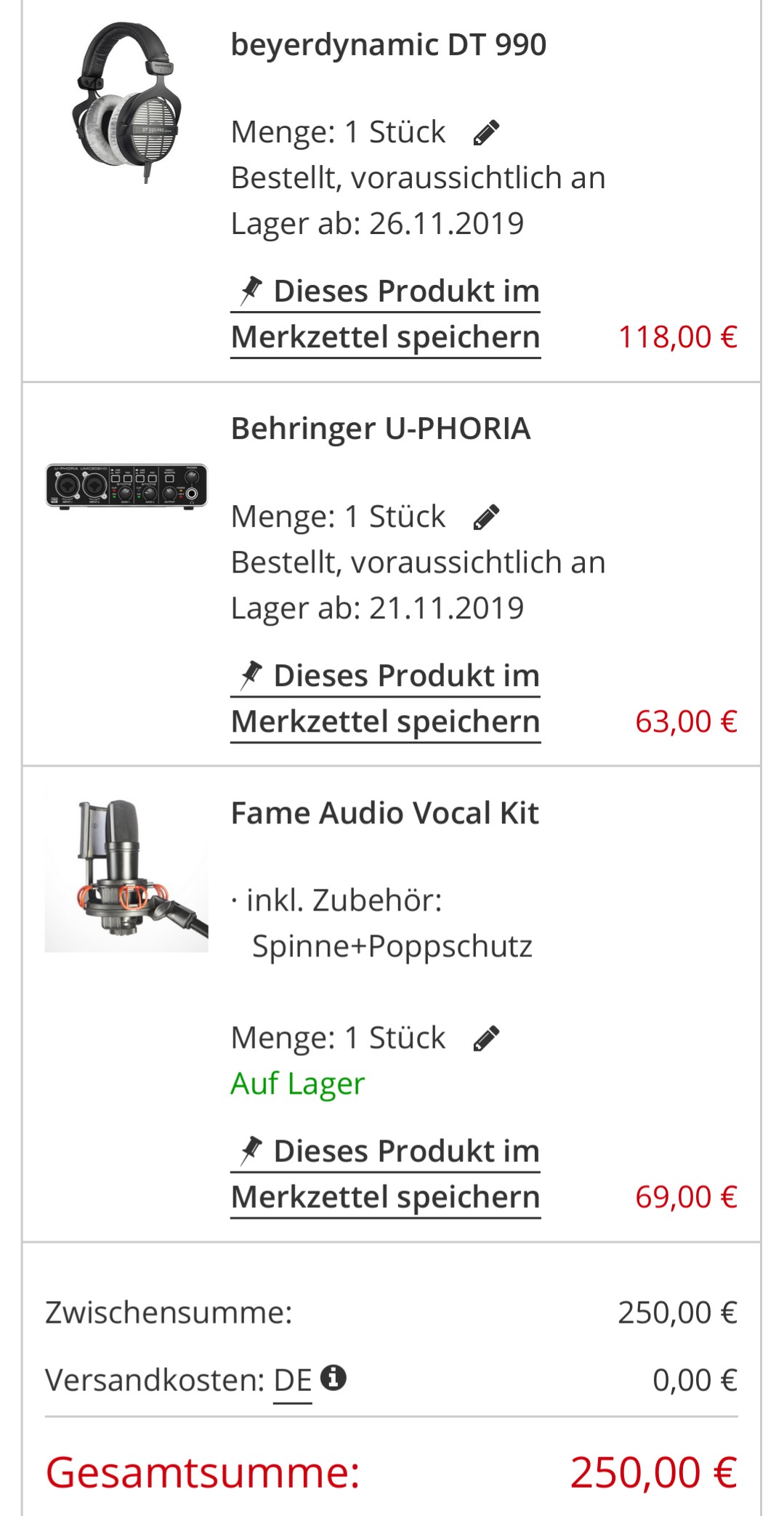Save Fame Audio Vocal Kit to Merkzettel
Image resolution: width=784 pixels, height=1516 pixels.
(385, 1174)
